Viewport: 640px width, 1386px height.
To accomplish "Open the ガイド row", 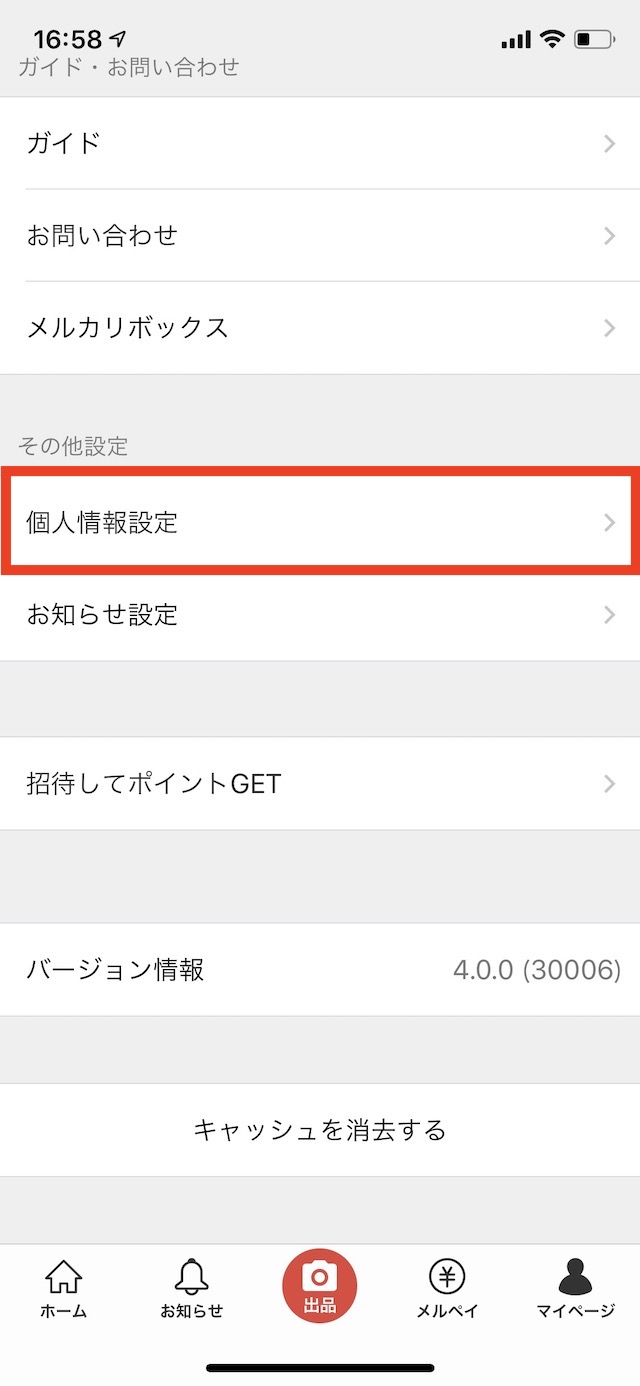I will click(320, 143).
